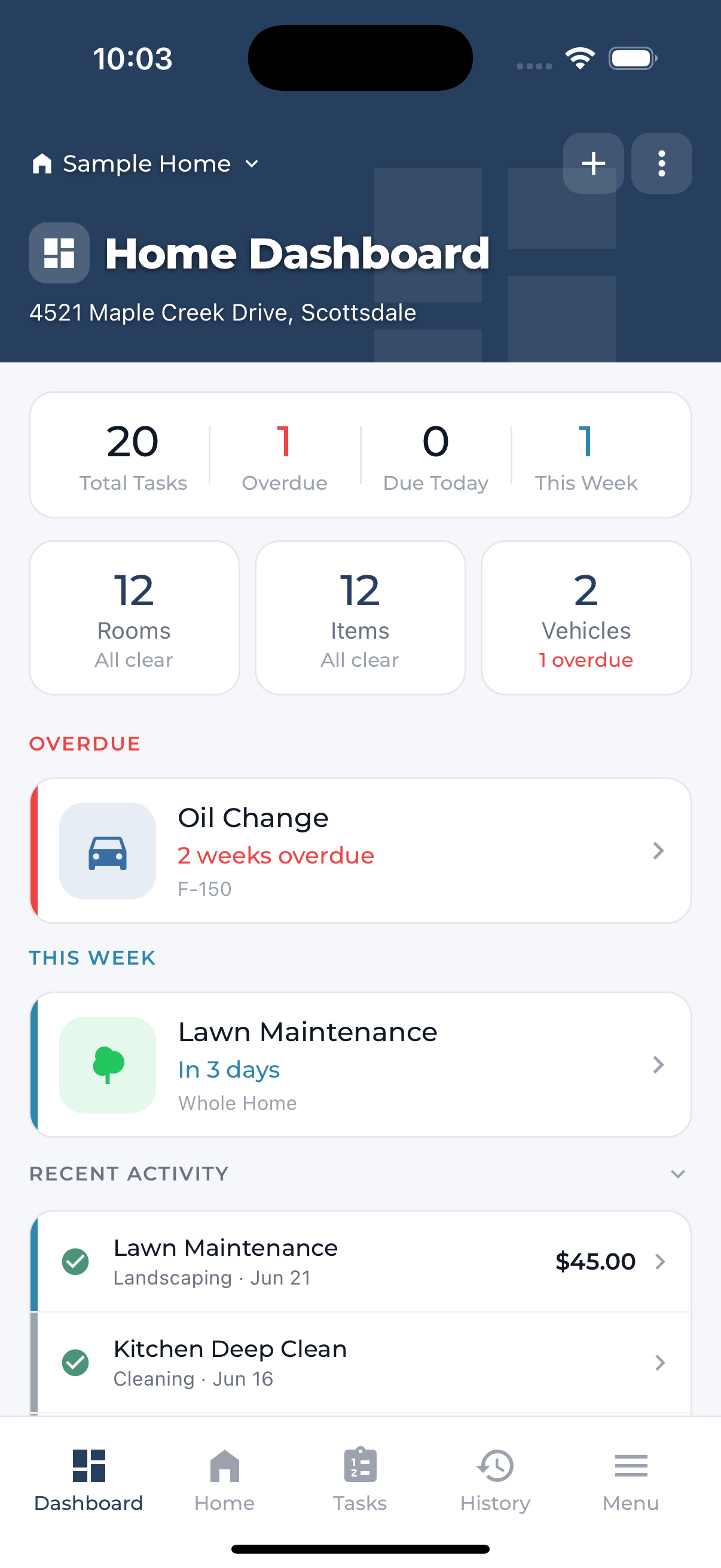This screenshot has height=1568, width=721.
Task: Switch to the History tab
Action: 495,1480
